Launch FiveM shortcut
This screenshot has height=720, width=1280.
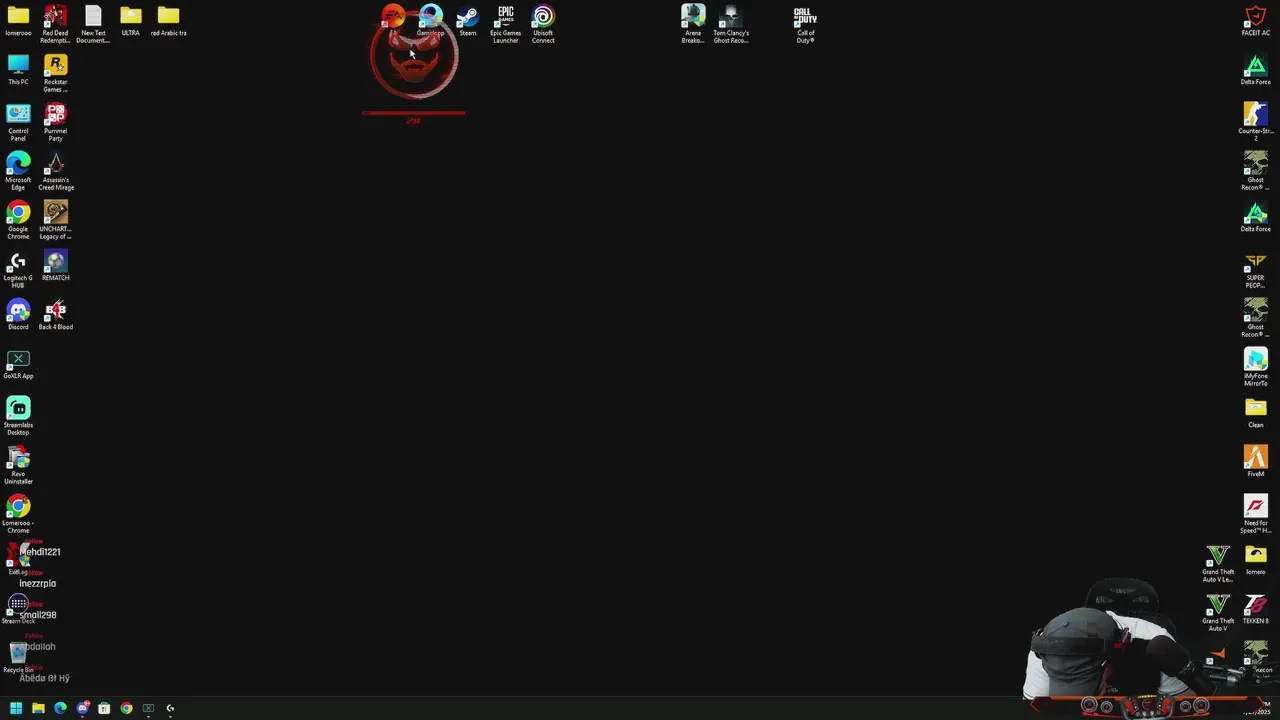point(1255,458)
